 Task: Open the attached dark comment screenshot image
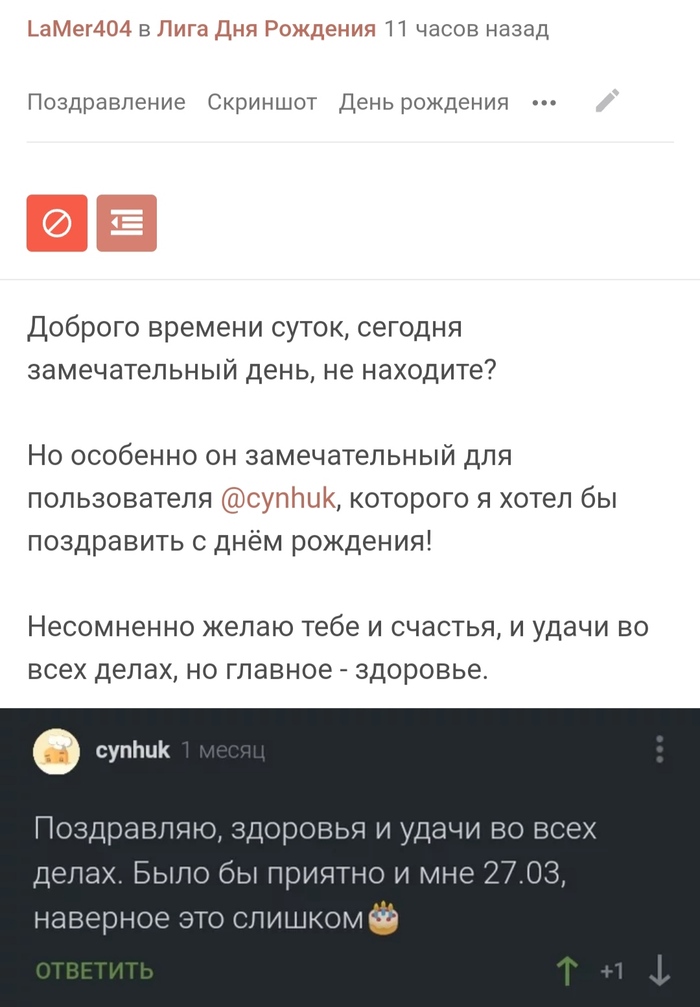tap(350, 856)
